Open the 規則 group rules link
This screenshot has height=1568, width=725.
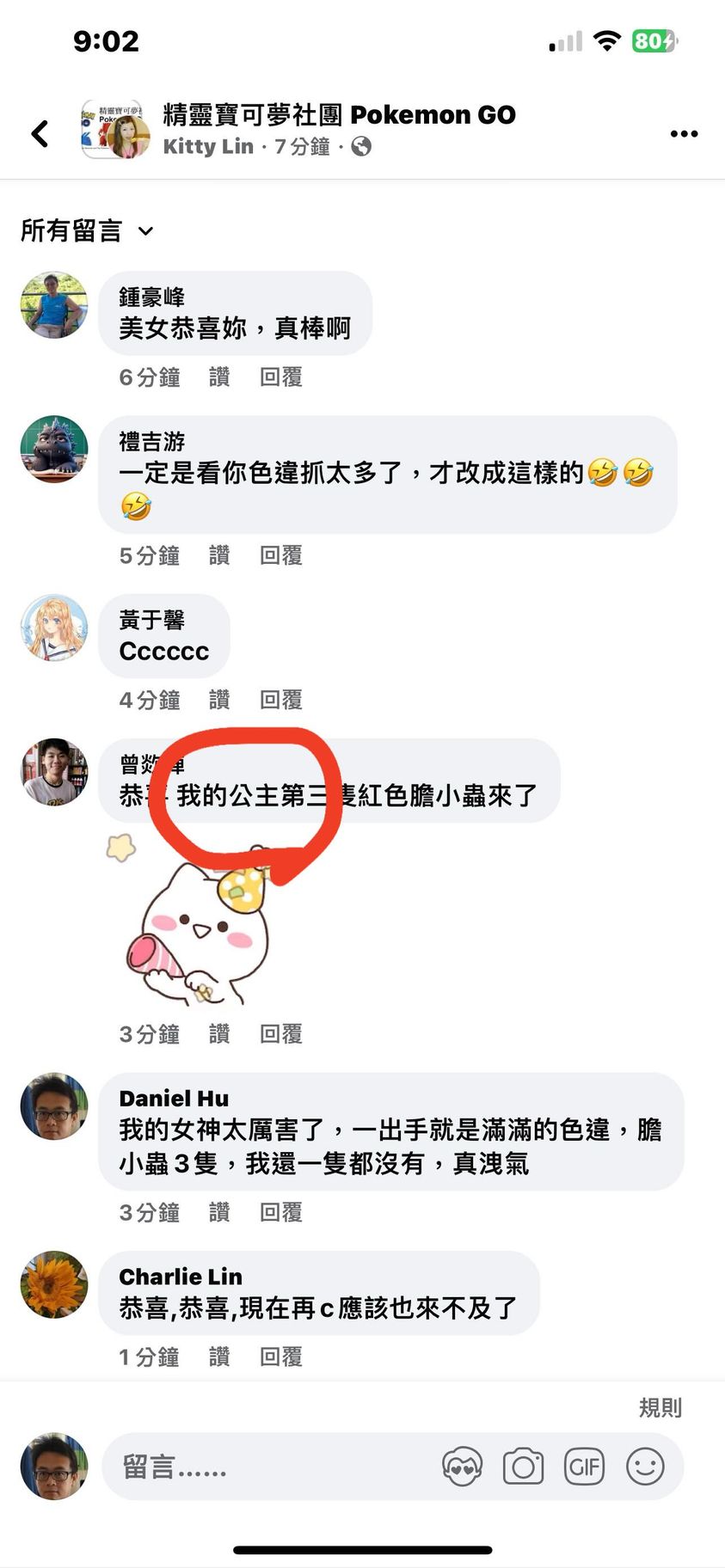coord(660,1407)
